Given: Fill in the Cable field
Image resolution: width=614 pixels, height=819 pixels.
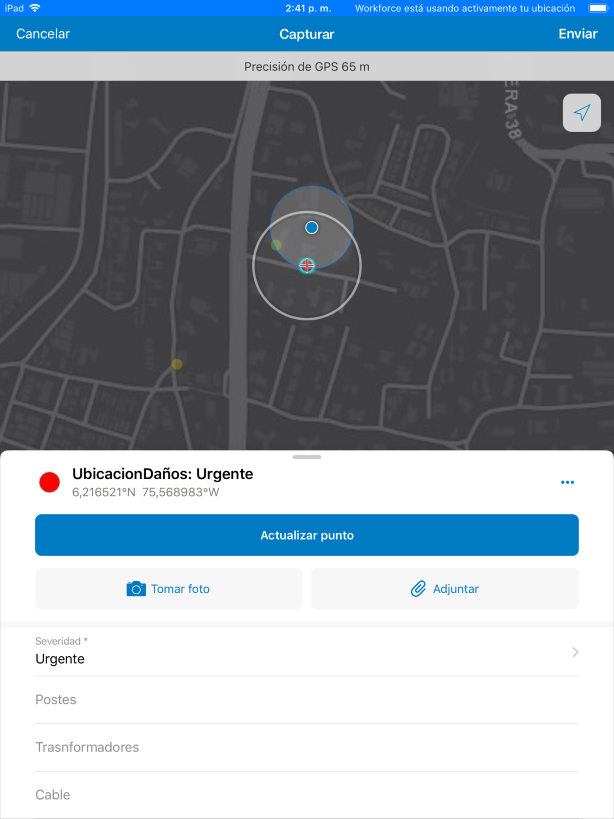Looking at the screenshot, I should tap(307, 795).
